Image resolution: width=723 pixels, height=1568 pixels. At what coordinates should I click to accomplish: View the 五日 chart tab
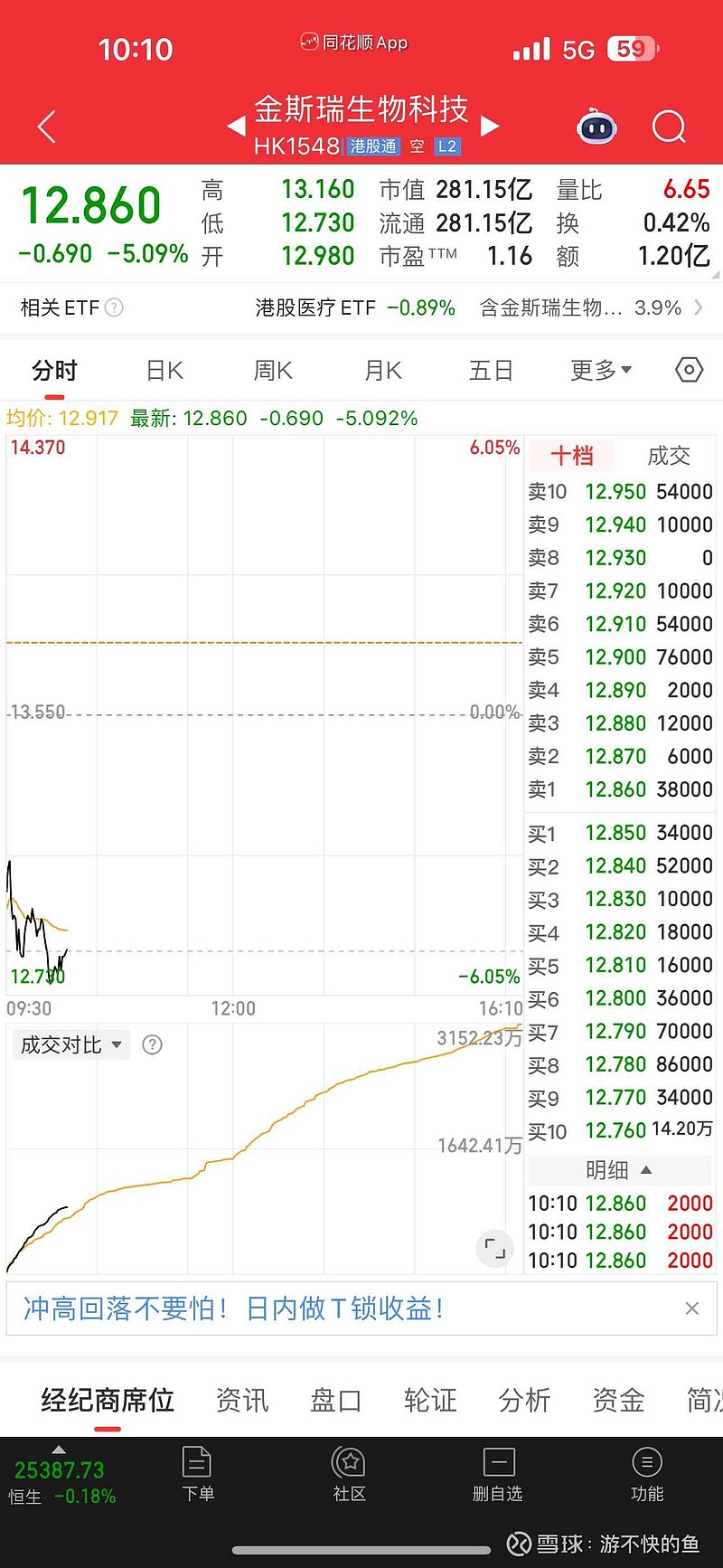[x=491, y=371]
